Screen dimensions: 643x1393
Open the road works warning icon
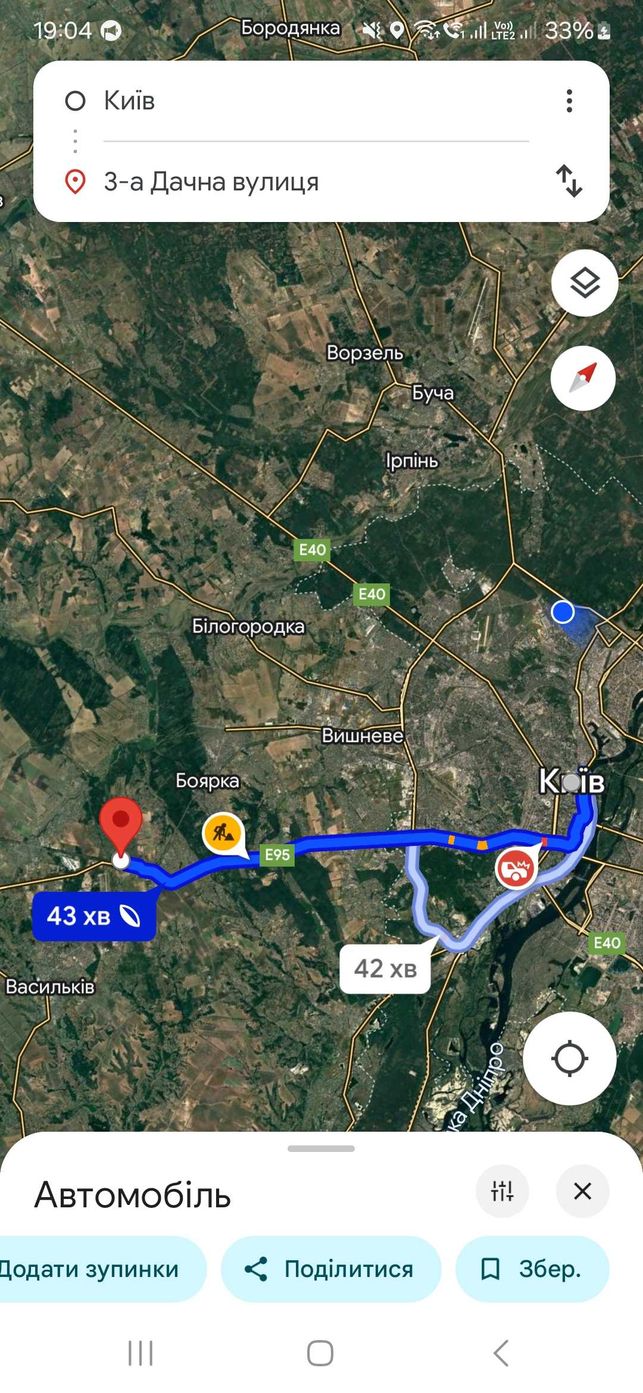(x=222, y=833)
